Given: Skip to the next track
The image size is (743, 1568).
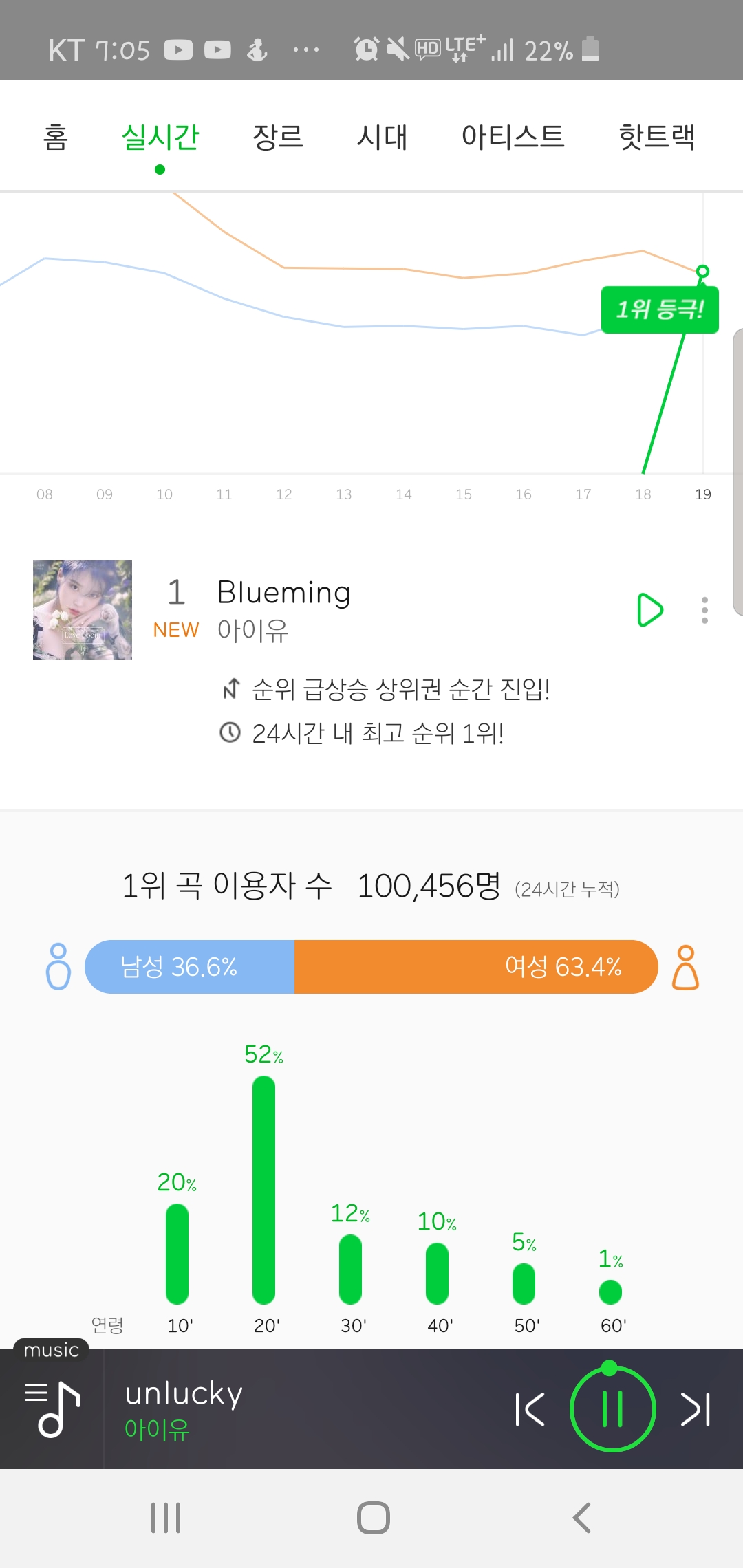Looking at the screenshot, I should pos(695,1408).
